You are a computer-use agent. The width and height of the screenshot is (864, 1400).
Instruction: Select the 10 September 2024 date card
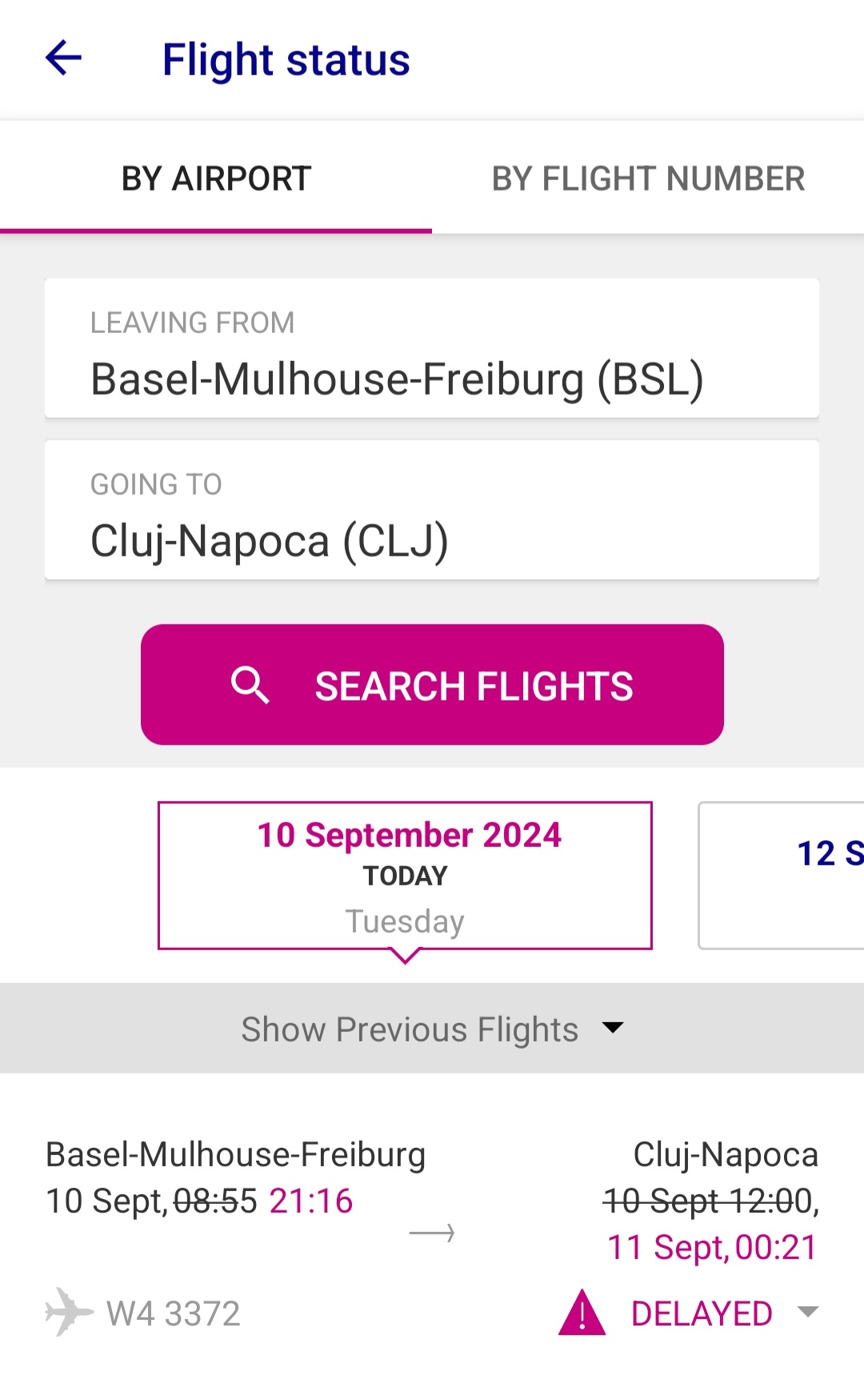point(405,876)
